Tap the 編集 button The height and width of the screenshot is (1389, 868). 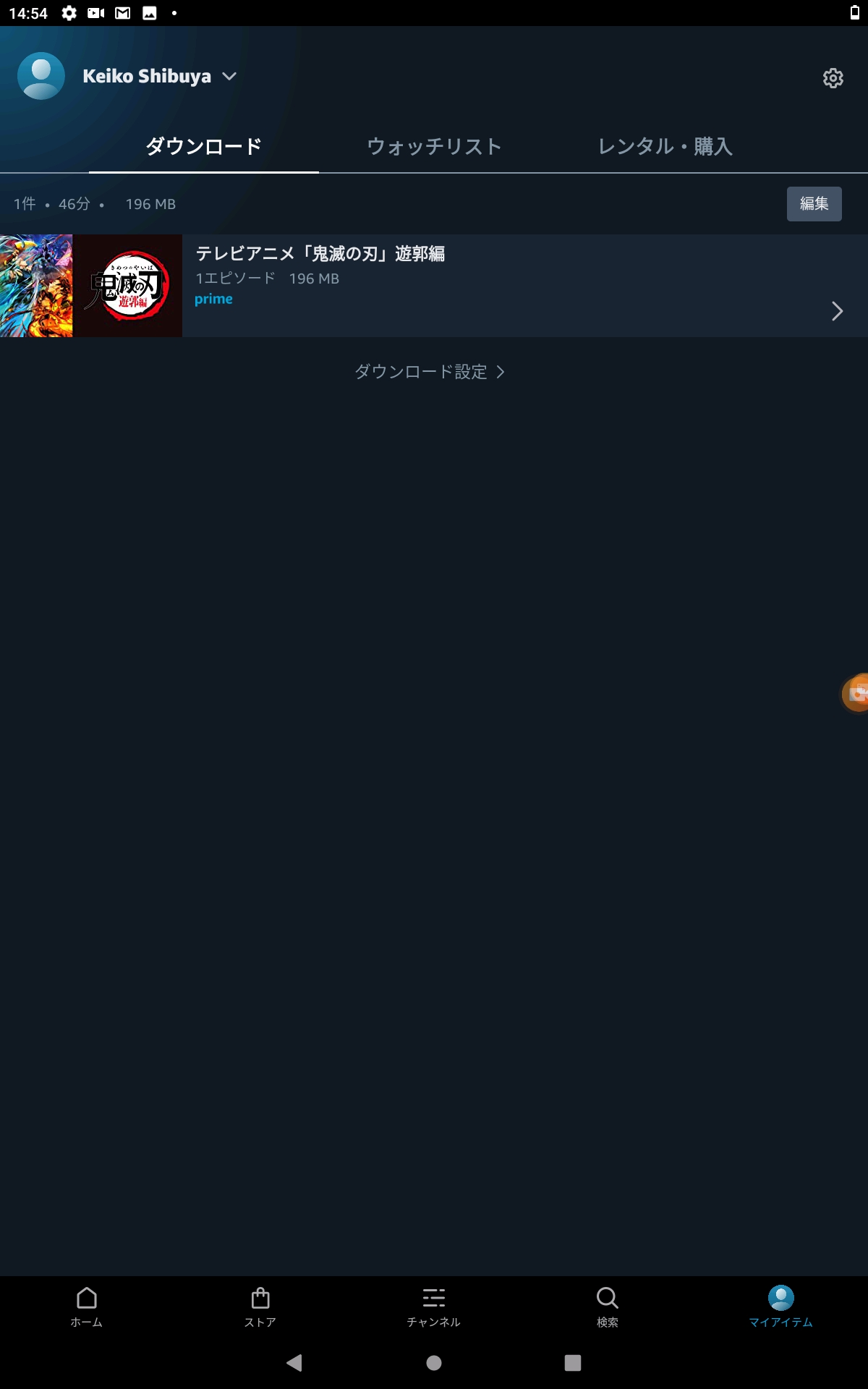tap(814, 204)
